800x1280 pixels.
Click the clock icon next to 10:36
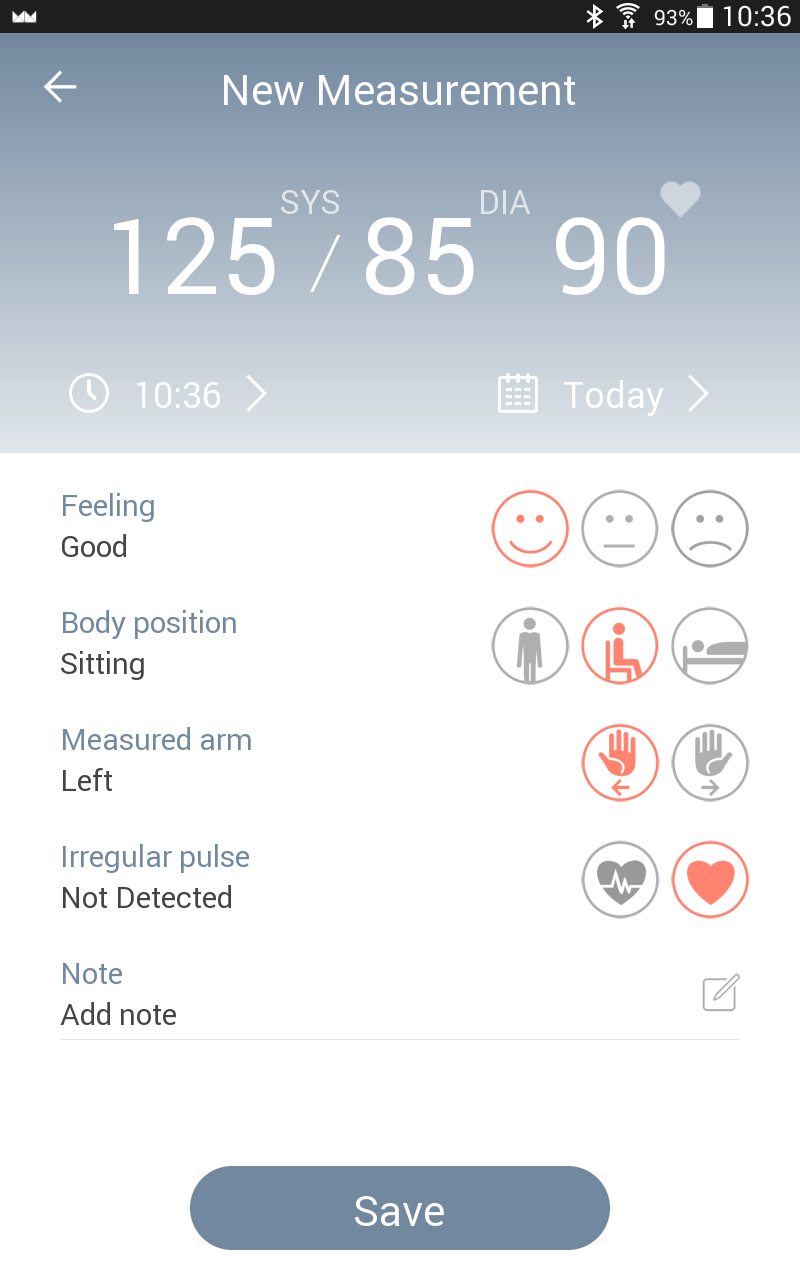pos(88,393)
